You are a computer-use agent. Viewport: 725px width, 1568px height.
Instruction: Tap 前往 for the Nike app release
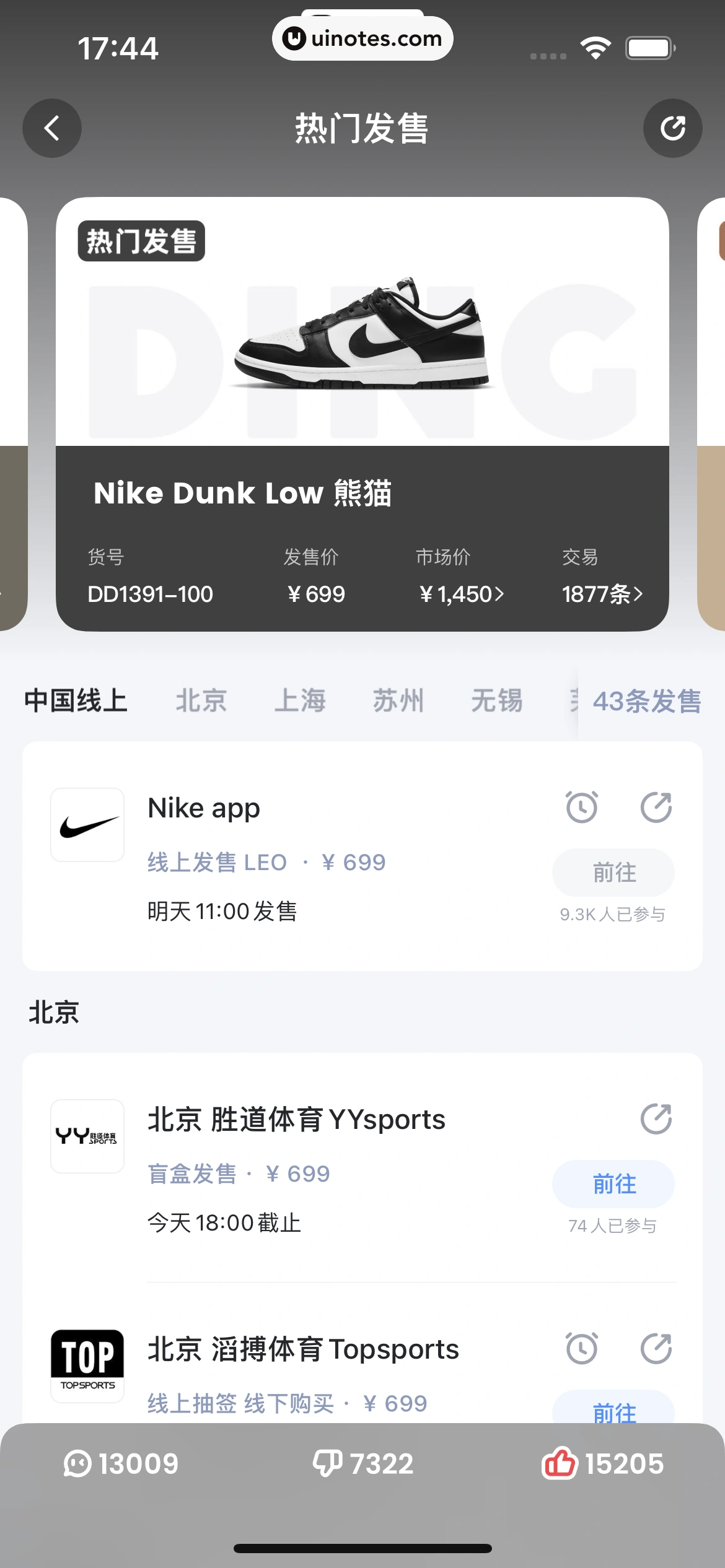[613, 873]
